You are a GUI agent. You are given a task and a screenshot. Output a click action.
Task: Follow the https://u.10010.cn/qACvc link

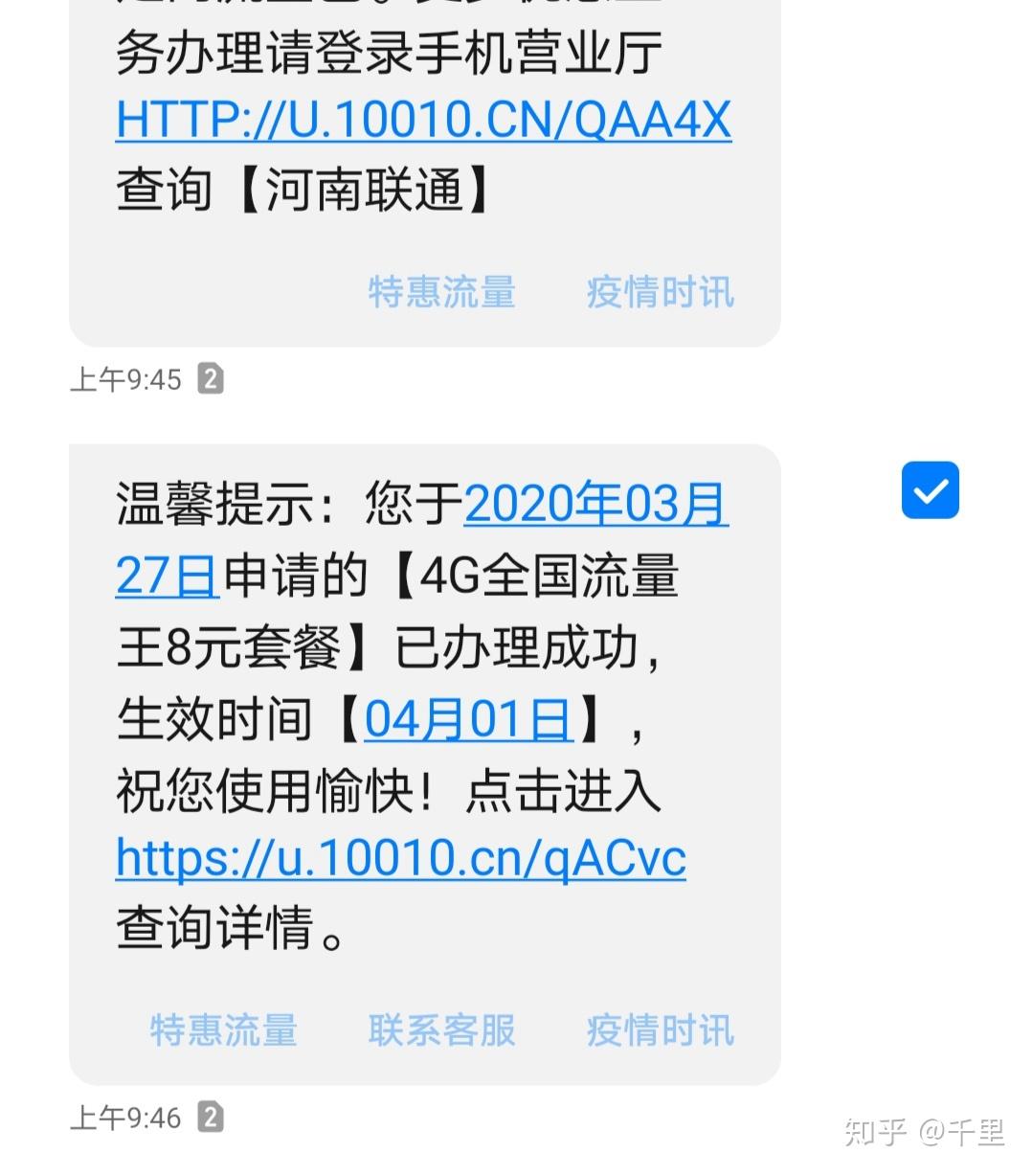pyautogui.click(x=399, y=859)
